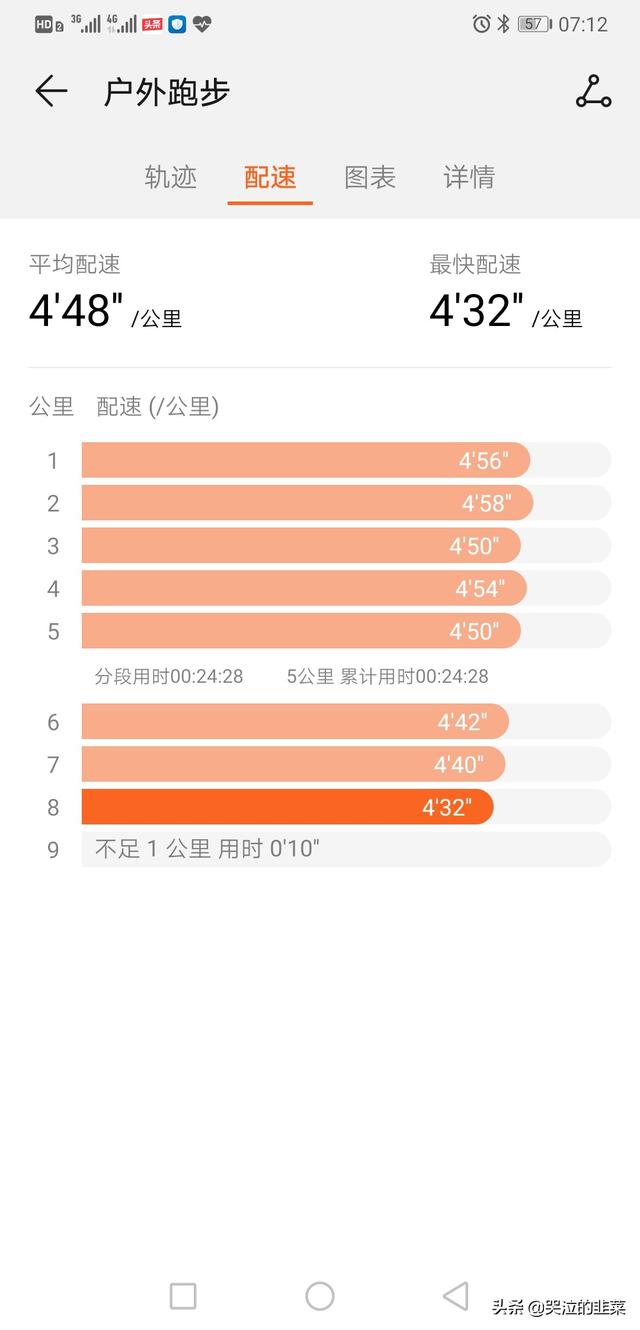
Task: Tap the system home button
Action: 320,1296
